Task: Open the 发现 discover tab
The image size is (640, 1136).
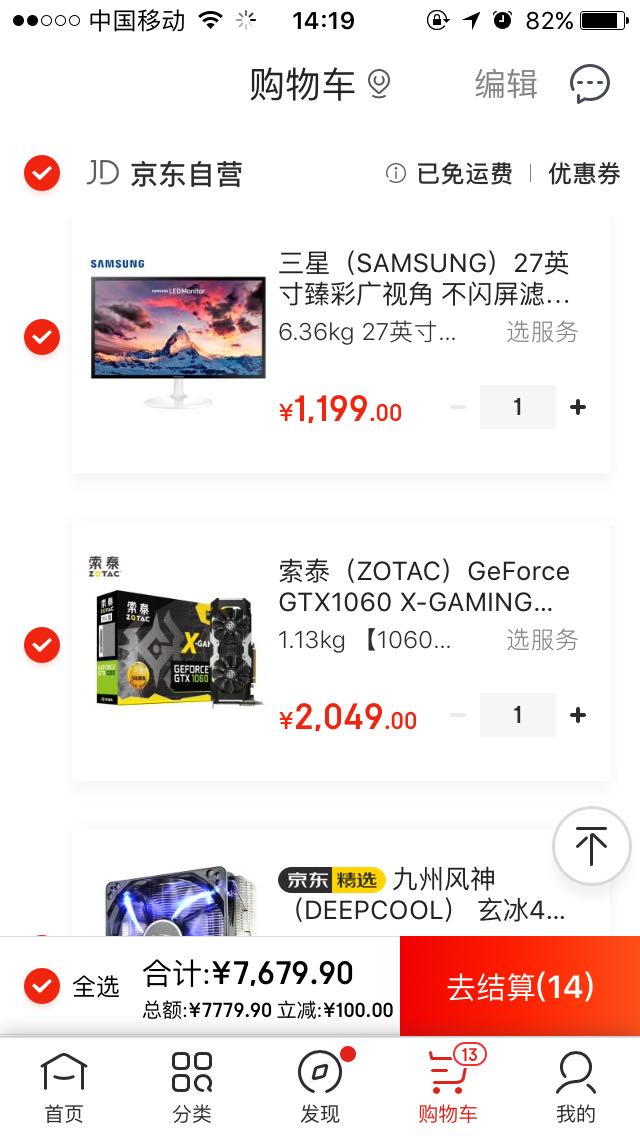Action: pos(320,1087)
